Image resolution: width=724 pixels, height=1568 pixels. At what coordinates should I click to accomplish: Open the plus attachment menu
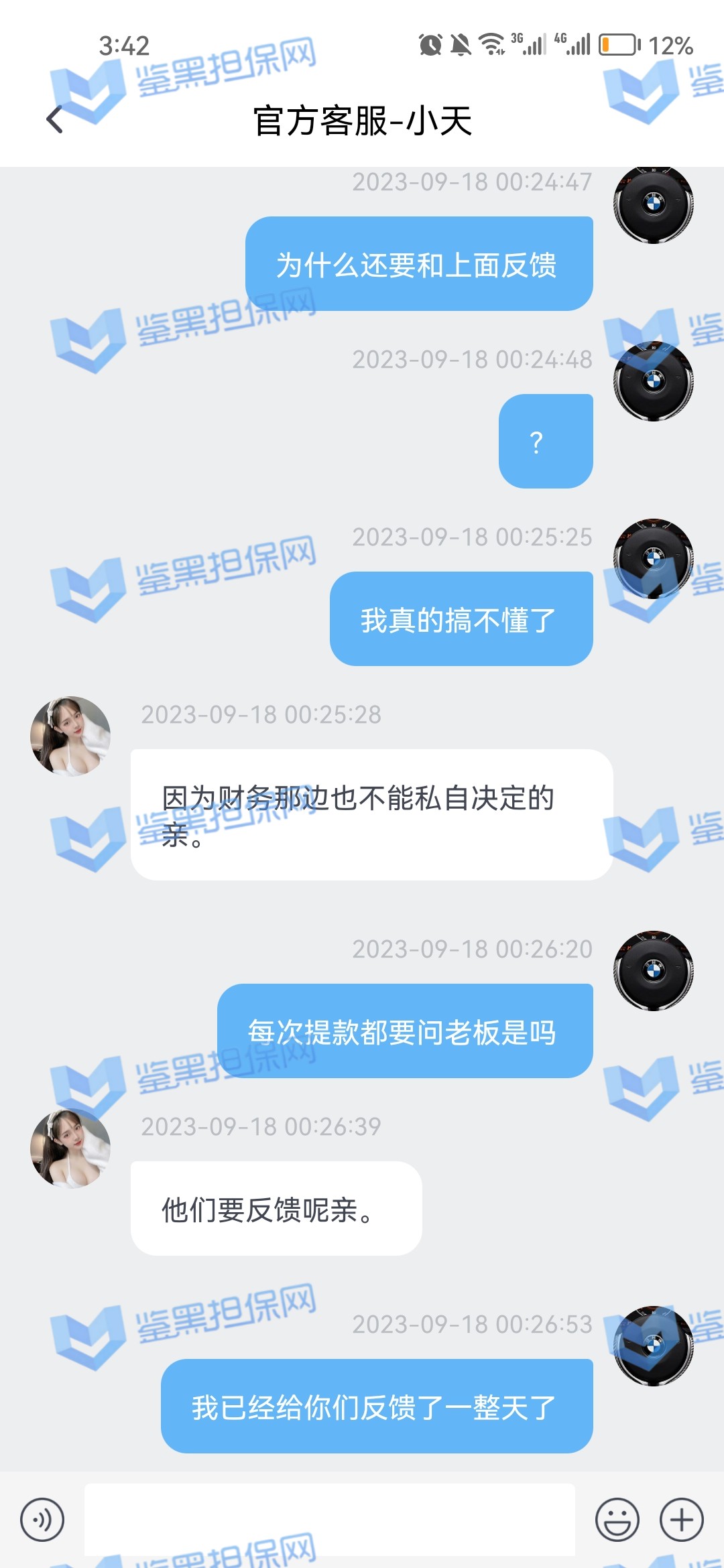[681, 1520]
